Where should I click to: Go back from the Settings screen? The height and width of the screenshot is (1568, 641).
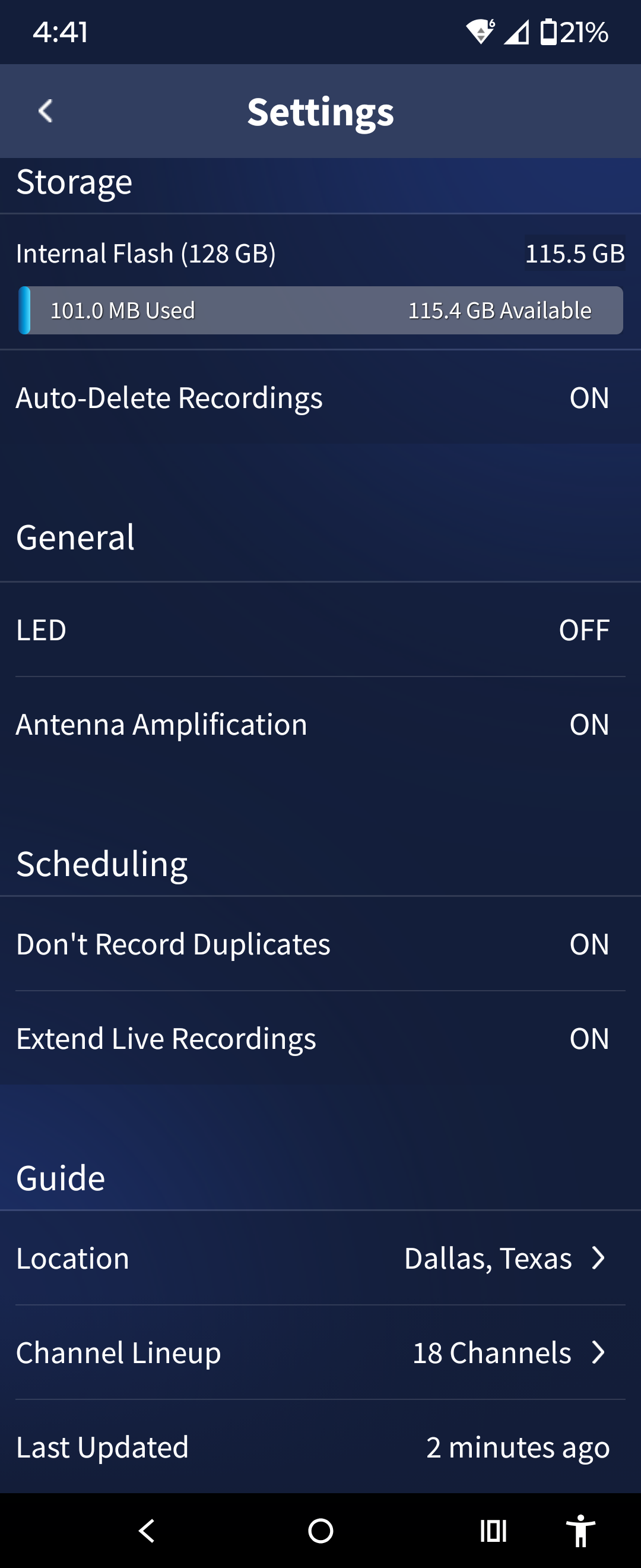click(46, 112)
